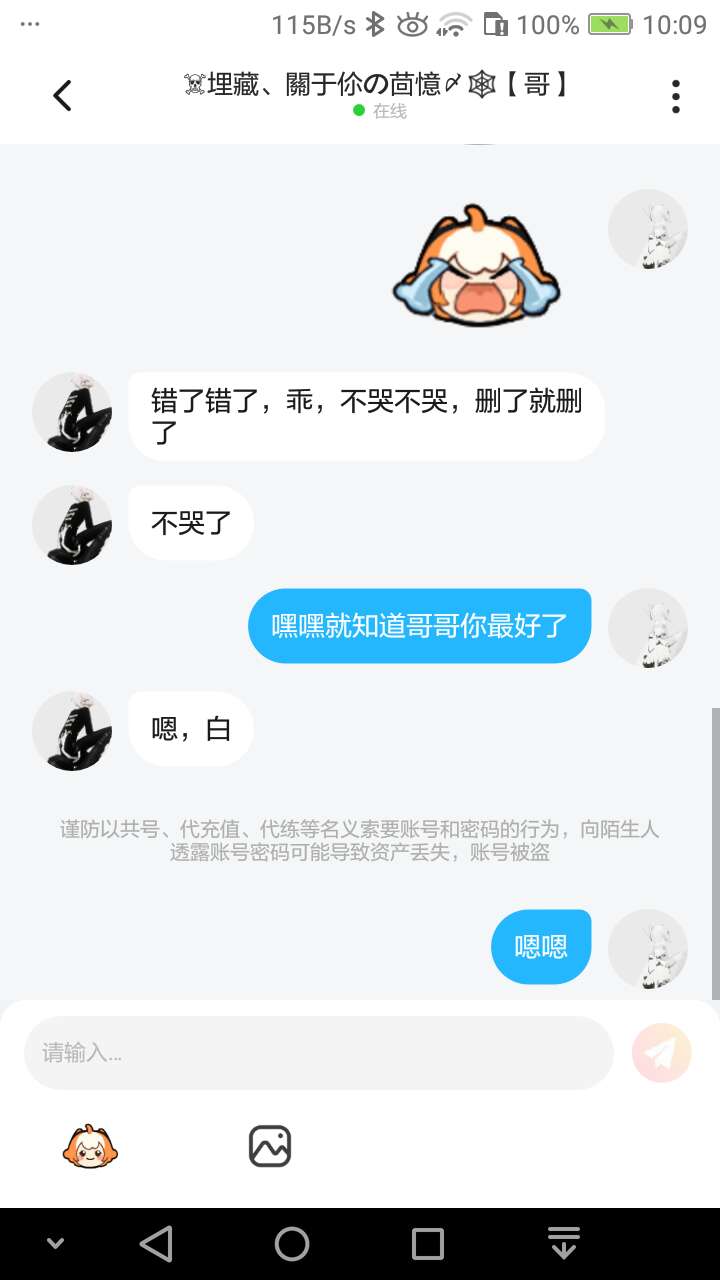The image size is (720, 1280).
Task: Go back from this chat
Action: coord(62,96)
